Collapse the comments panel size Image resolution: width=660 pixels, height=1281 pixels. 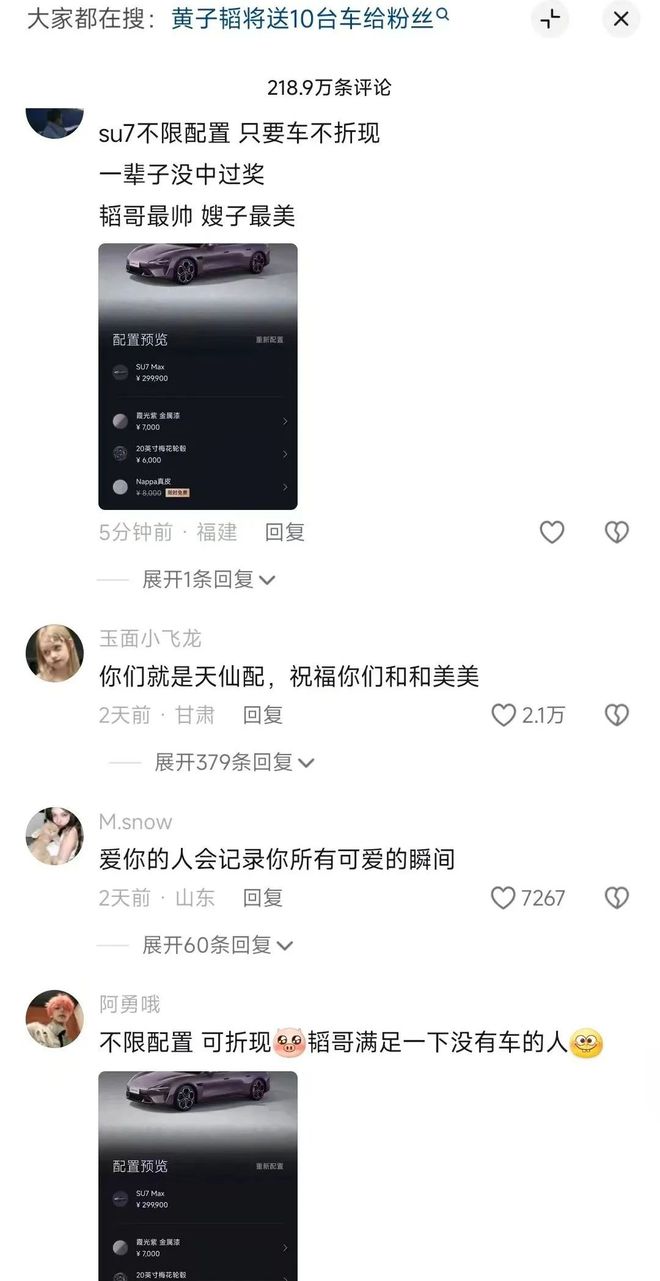(551, 19)
